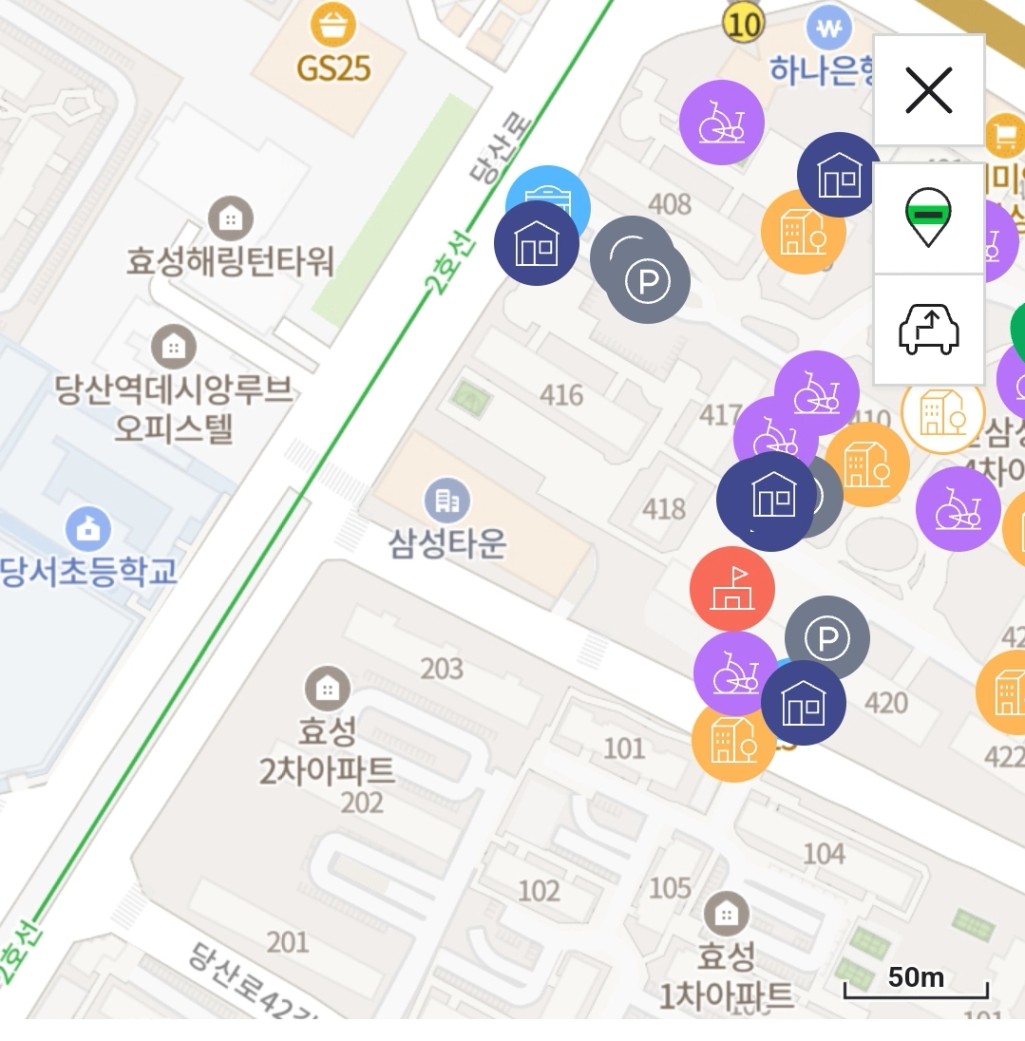The width and height of the screenshot is (1025, 1041).
Task: Tap the parking marker near building 408
Action: click(x=648, y=283)
